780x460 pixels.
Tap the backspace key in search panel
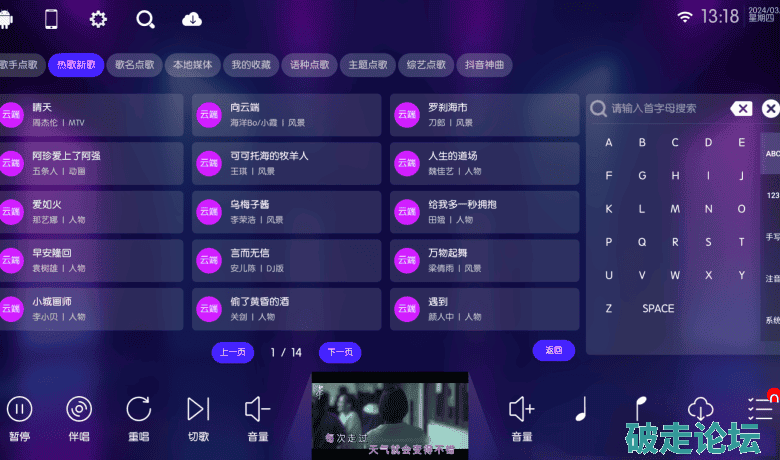point(741,108)
